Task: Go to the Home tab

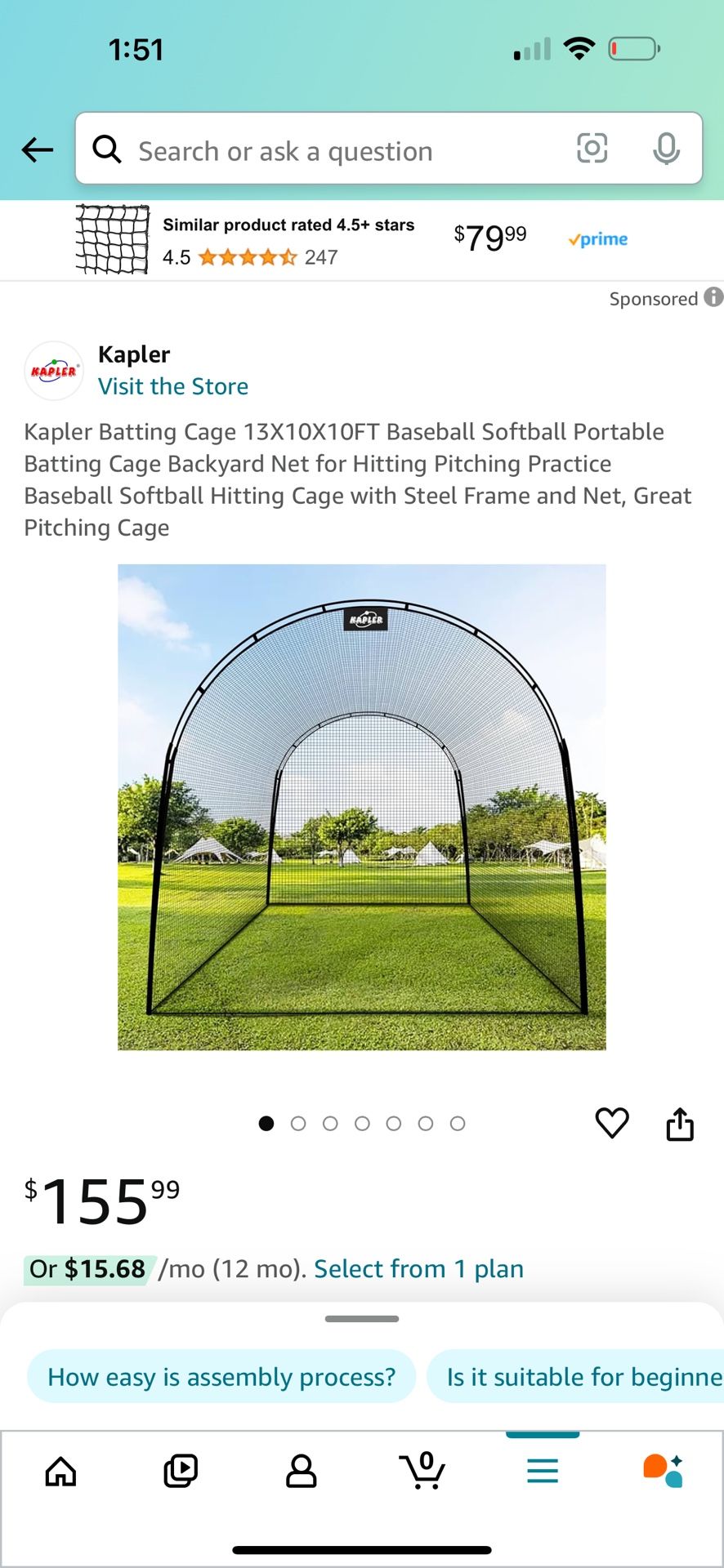Action: [60, 1472]
